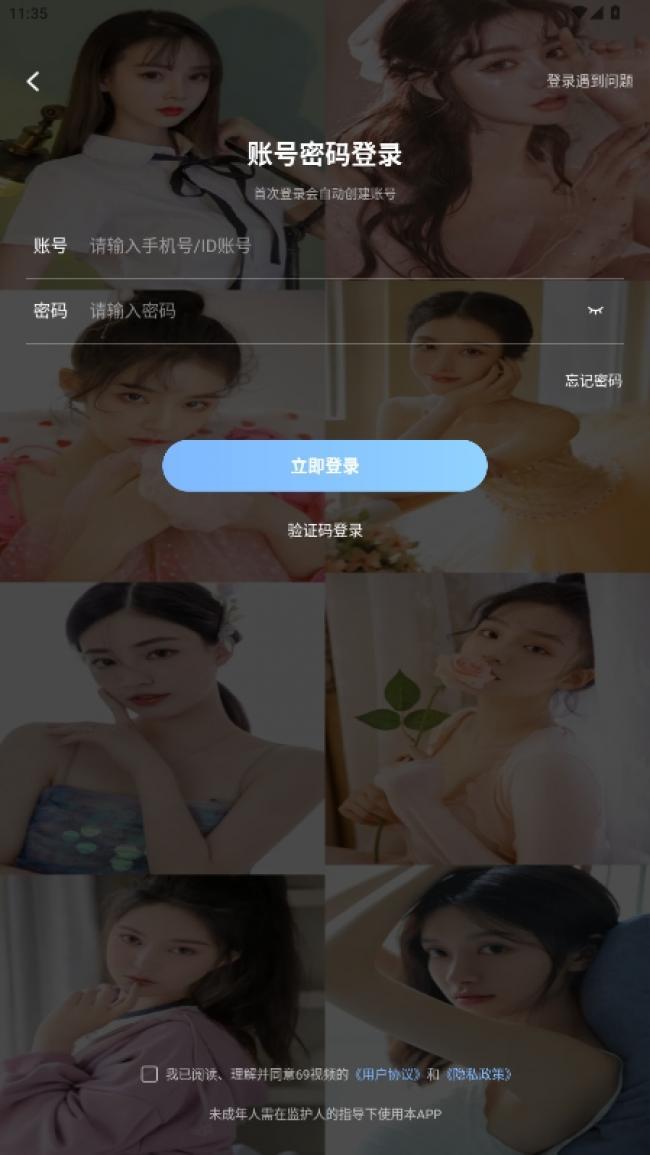This screenshot has height=1155, width=650.
Task: Open 登录遇到问题 help link
Action: [589, 81]
